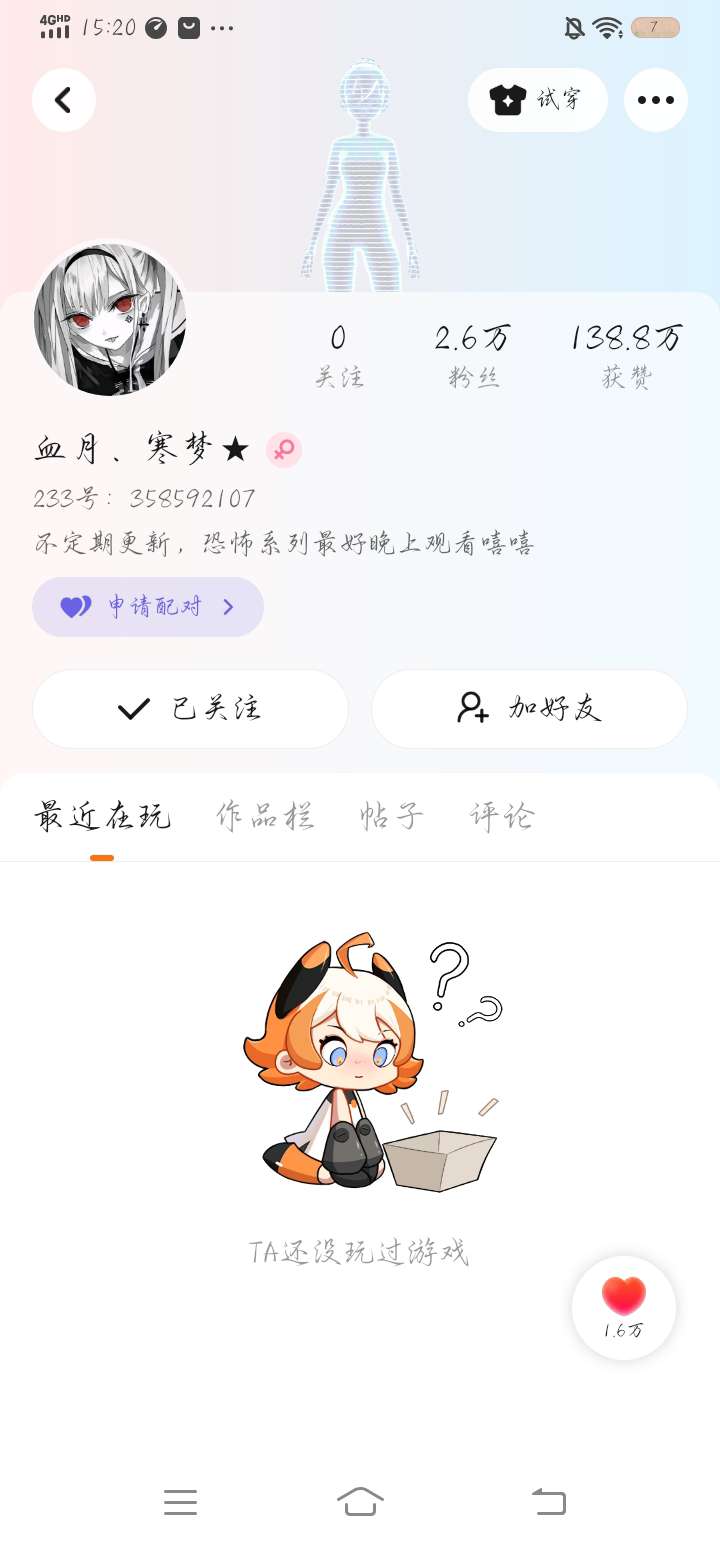
Task: Go to the system home screen
Action: pos(360,1502)
